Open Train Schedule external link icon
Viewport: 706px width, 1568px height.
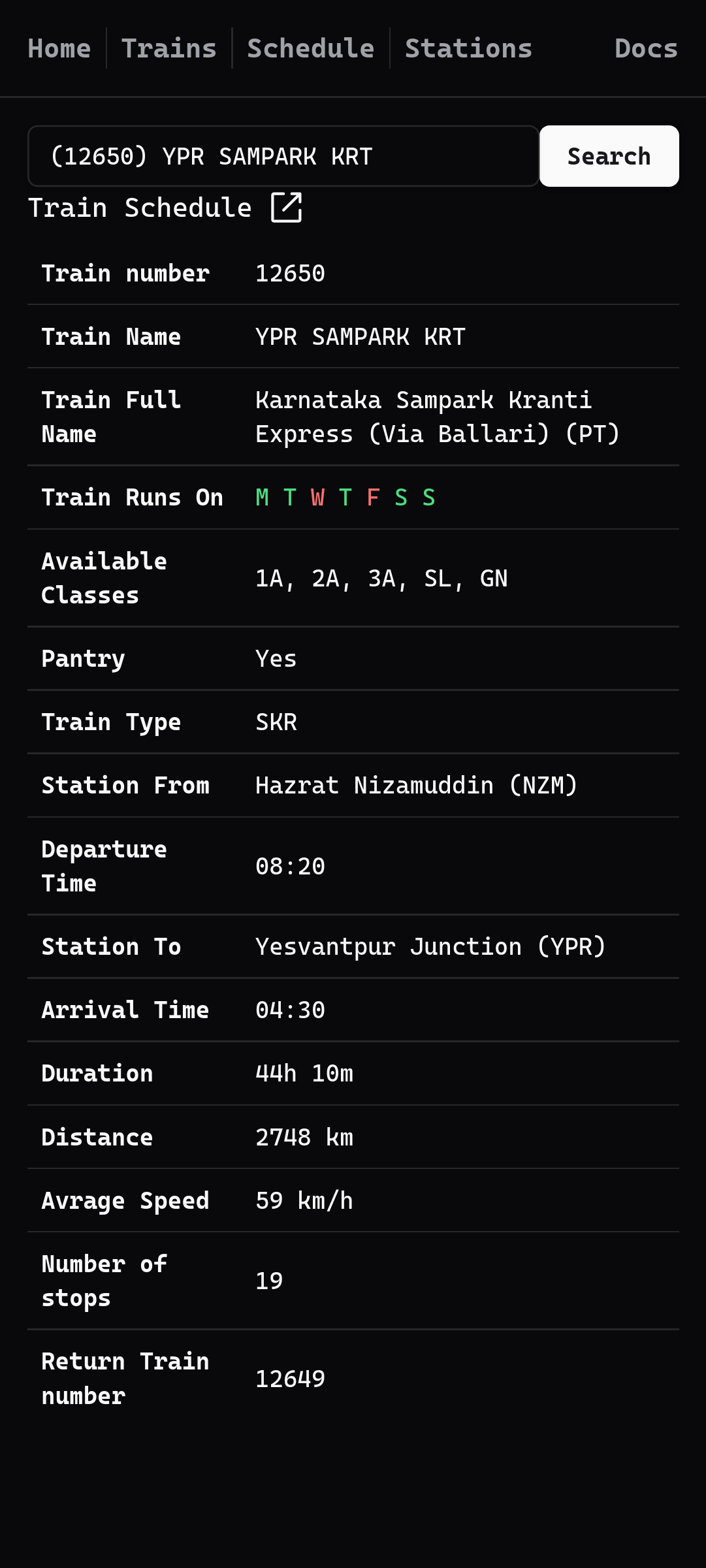pos(286,208)
